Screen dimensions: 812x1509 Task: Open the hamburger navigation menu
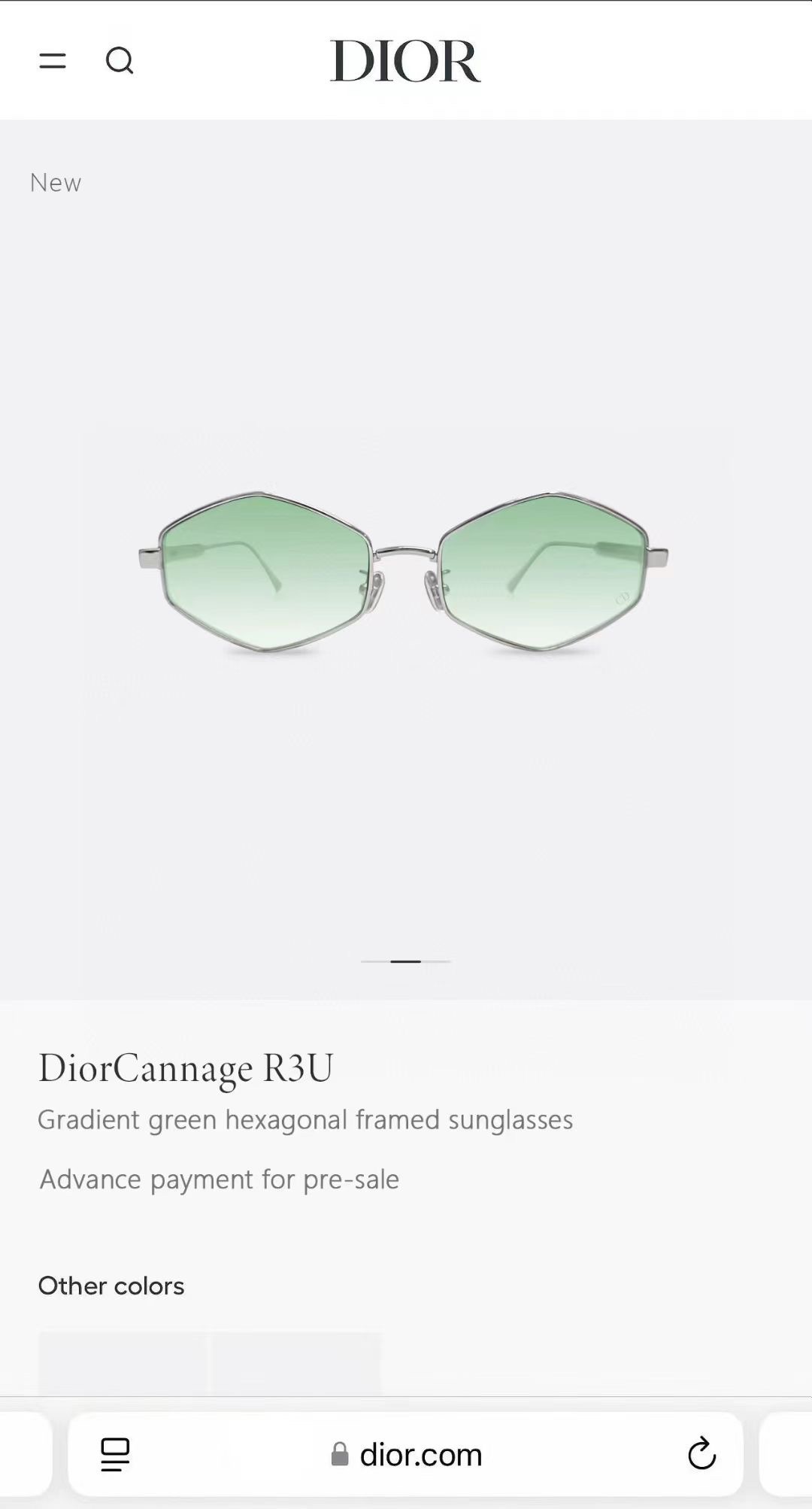[53, 61]
